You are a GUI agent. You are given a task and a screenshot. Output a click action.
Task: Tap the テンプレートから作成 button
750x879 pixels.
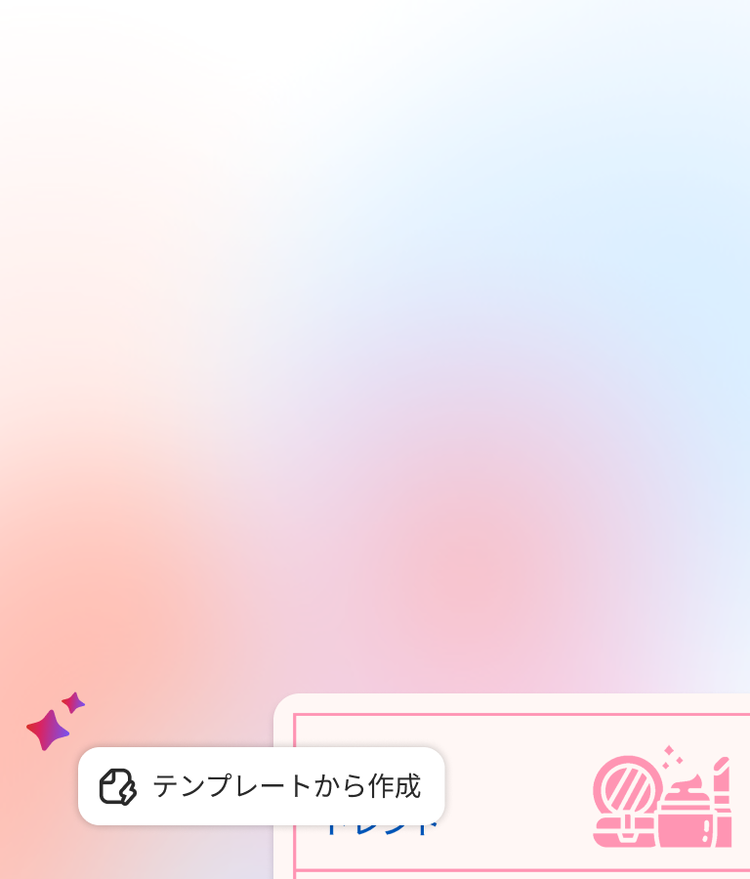(x=261, y=786)
